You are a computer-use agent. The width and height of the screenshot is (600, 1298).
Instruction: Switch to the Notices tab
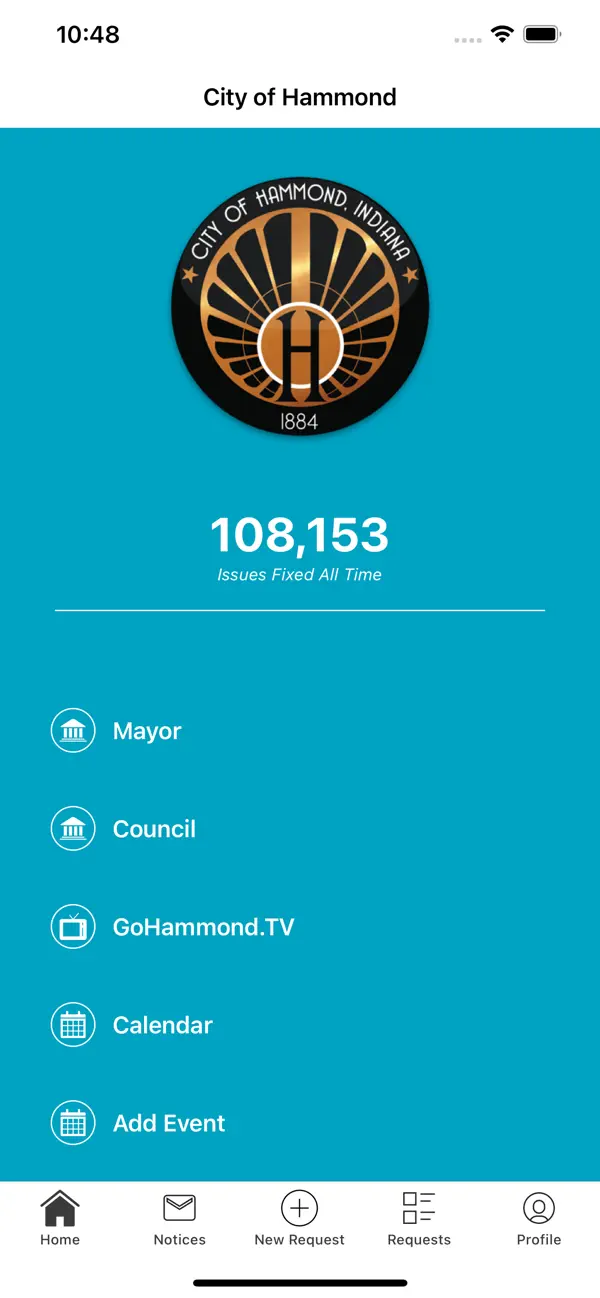pos(180,1219)
